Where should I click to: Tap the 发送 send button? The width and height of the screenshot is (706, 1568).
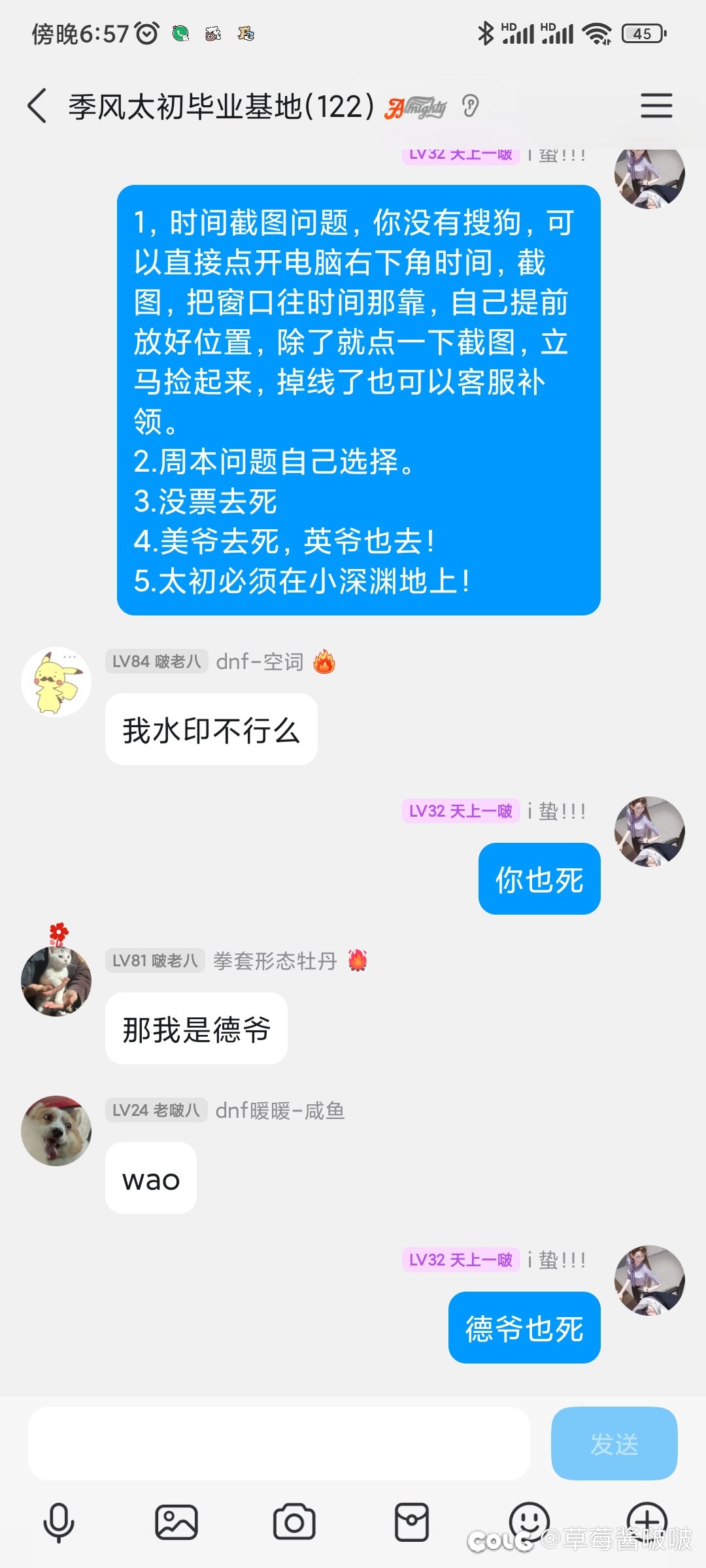coord(614,1443)
